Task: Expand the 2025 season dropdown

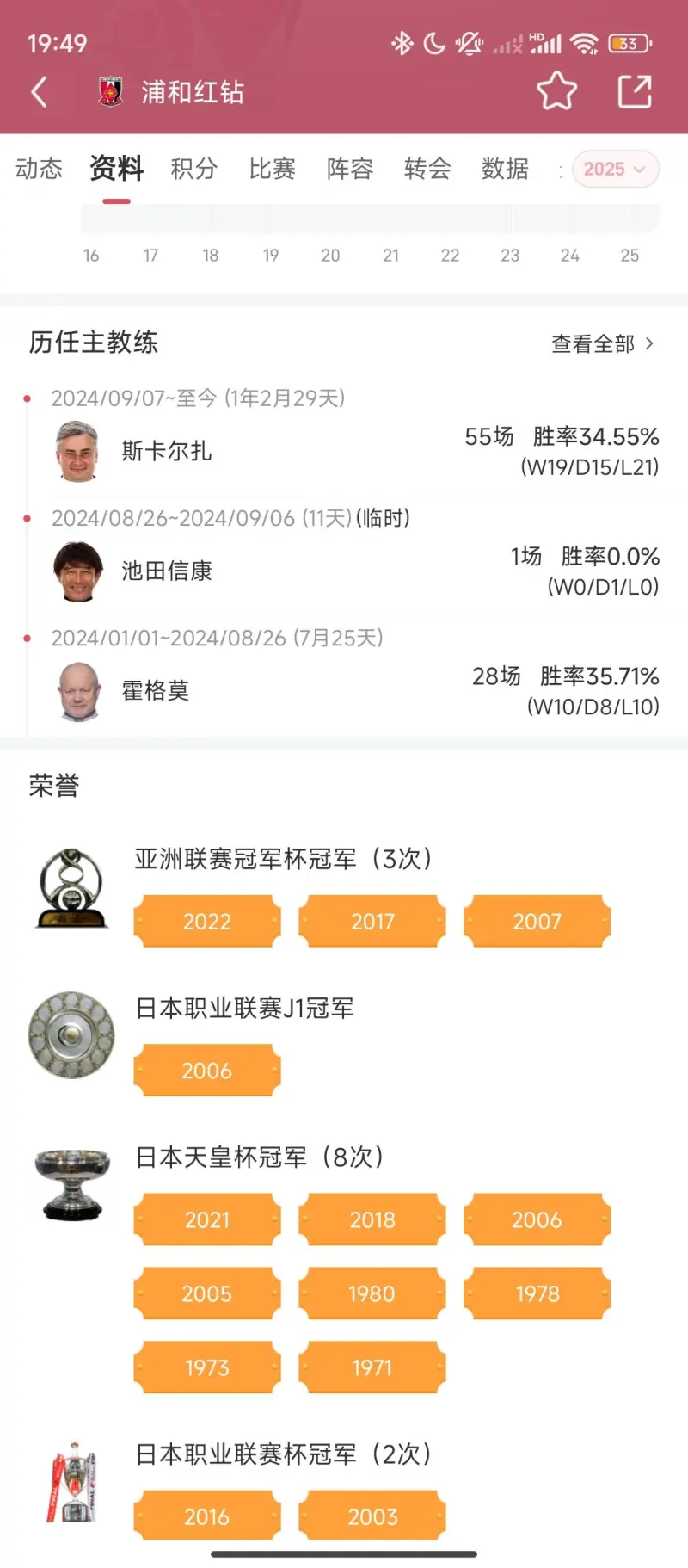Action: [x=615, y=169]
